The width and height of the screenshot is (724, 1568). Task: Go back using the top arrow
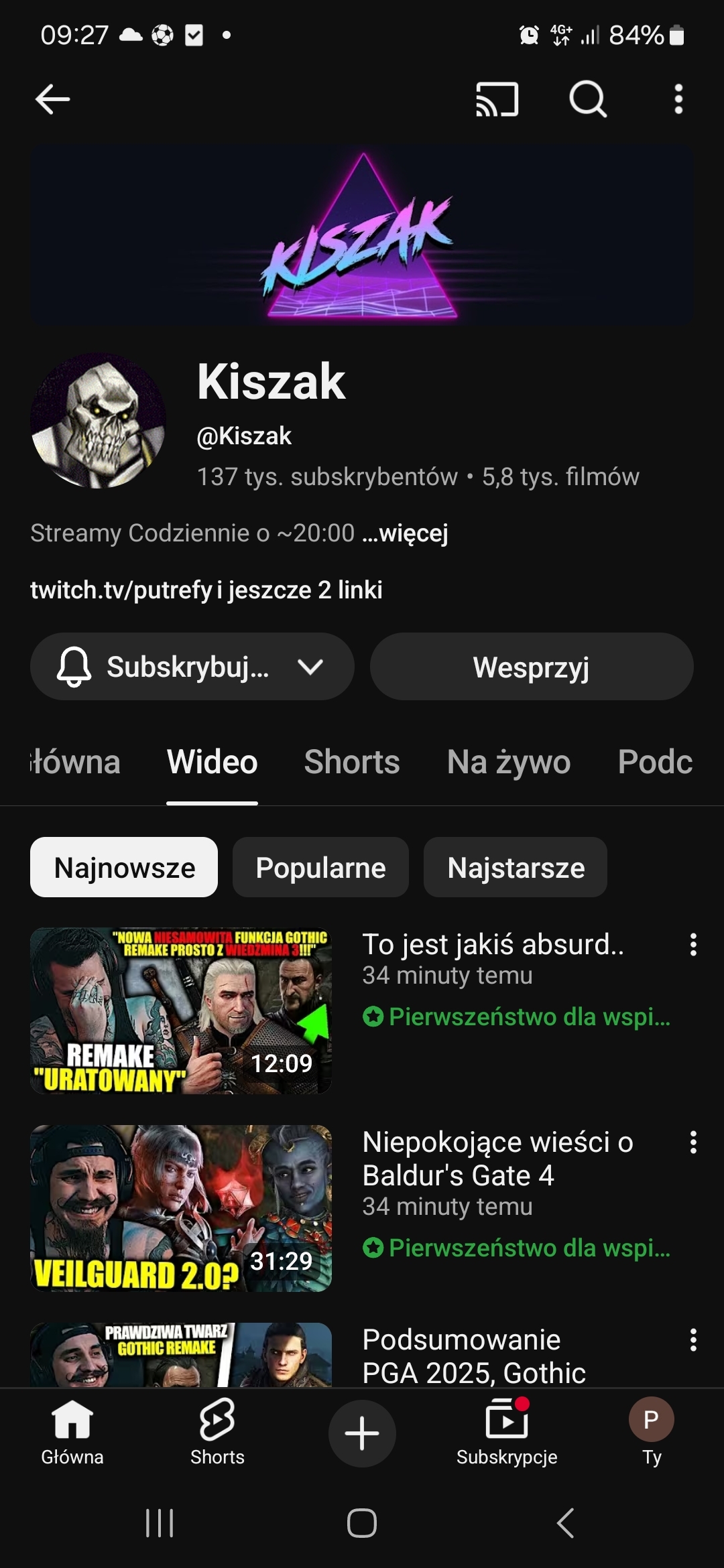tap(52, 100)
